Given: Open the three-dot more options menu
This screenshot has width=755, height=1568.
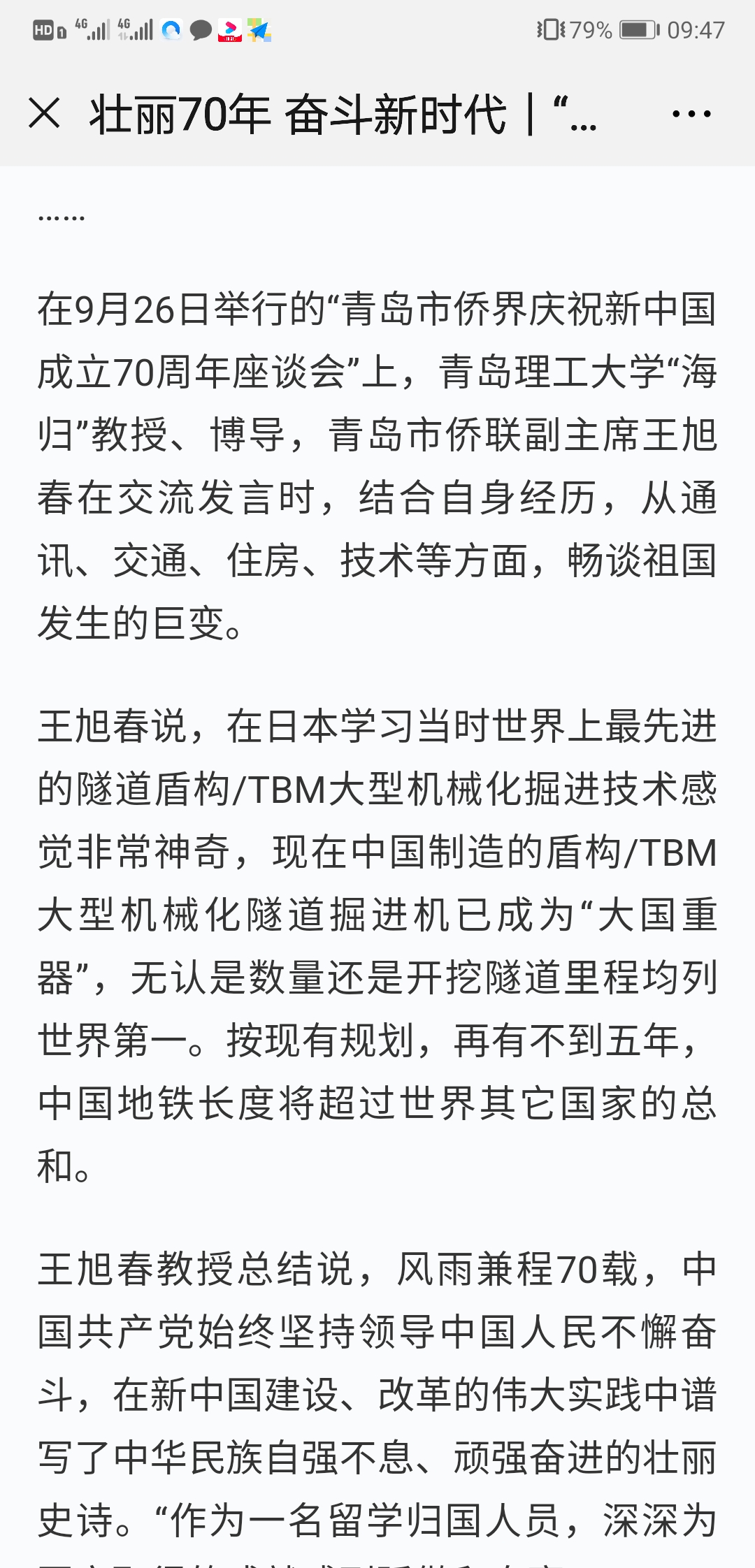Looking at the screenshot, I should 691,113.
